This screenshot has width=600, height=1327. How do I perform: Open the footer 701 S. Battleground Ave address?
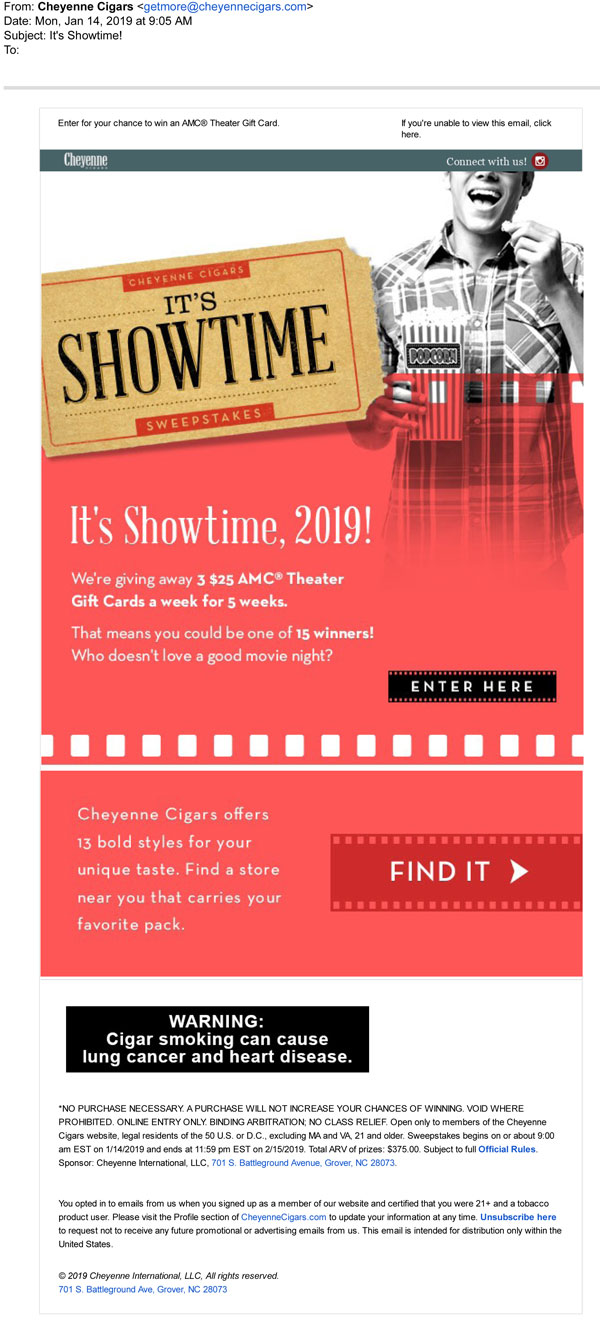(143, 1289)
